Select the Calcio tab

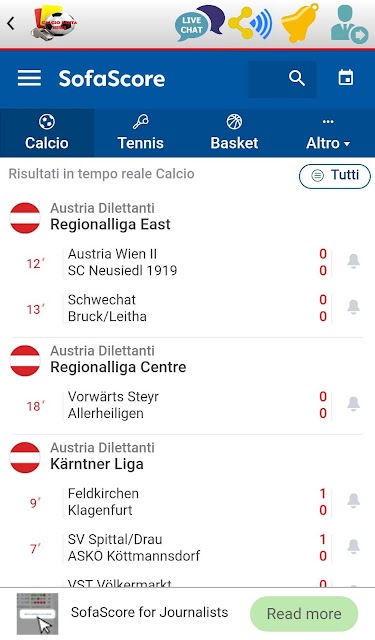47,133
